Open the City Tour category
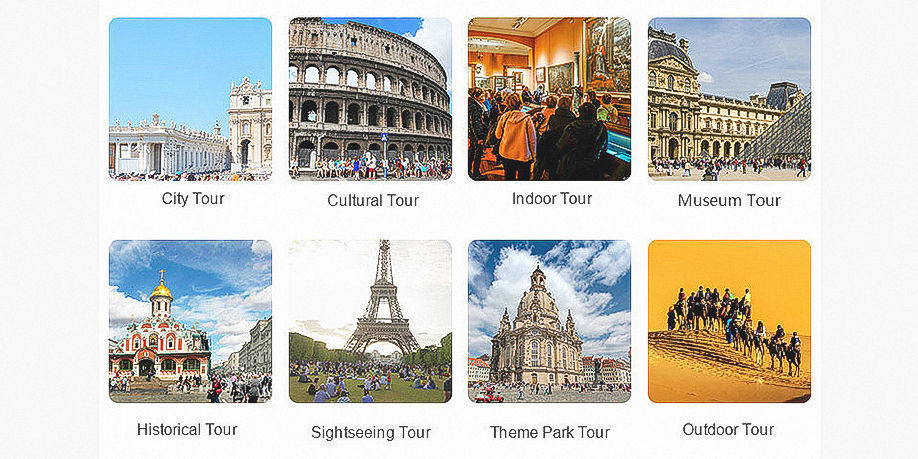Image resolution: width=918 pixels, height=459 pixels. click(x=190, y=99)
